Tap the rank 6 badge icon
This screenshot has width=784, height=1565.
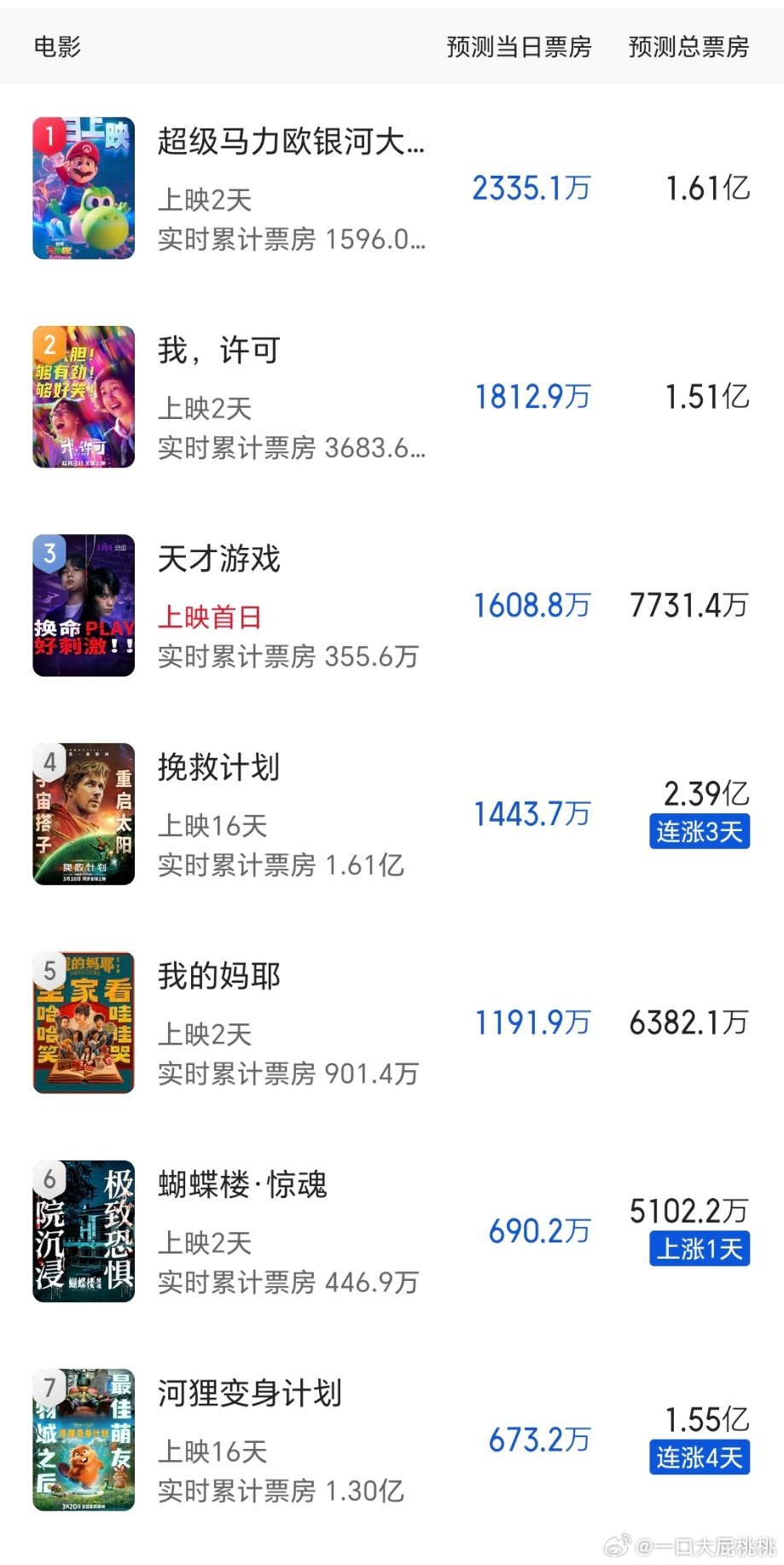click(x=51, y=1179)
